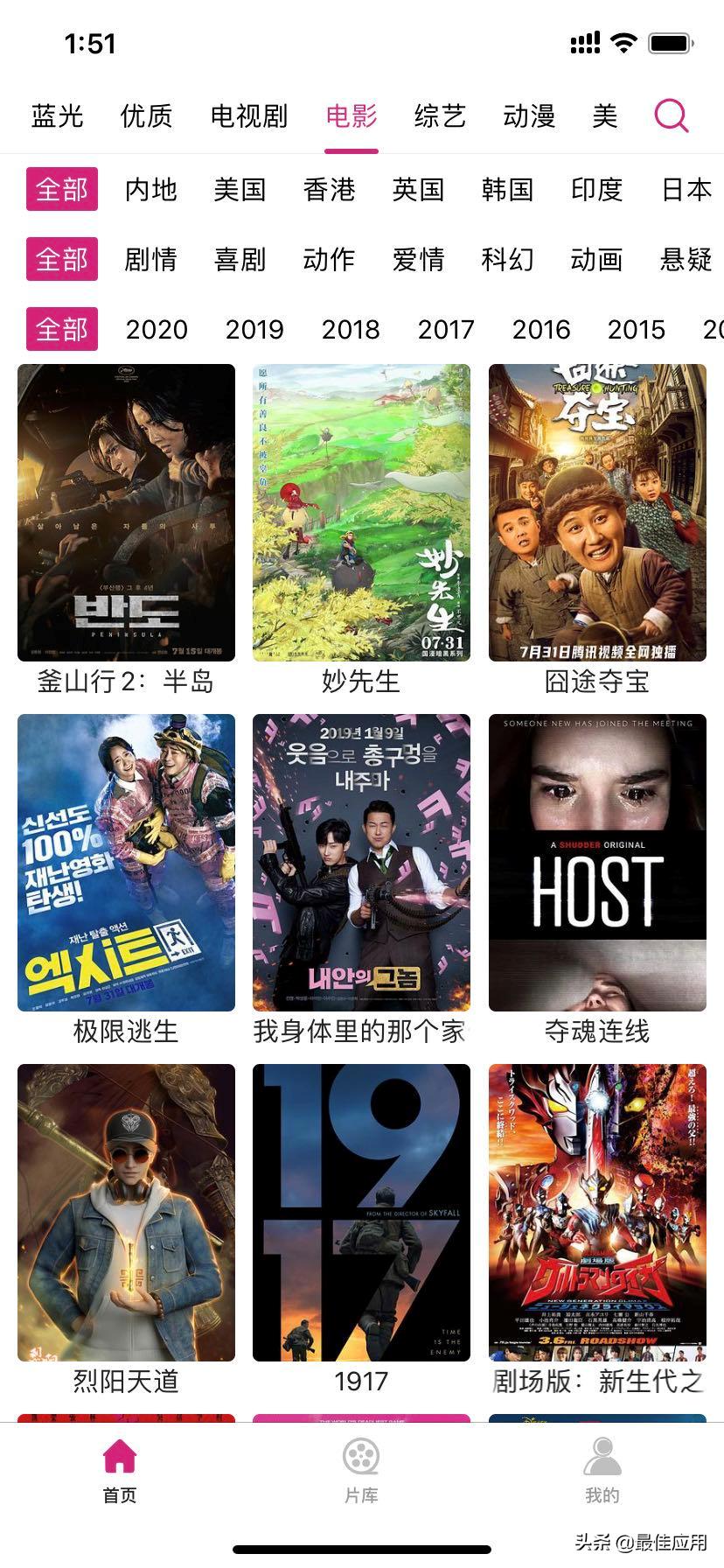Go to the 我的 profile tab

coord(602,1470)
